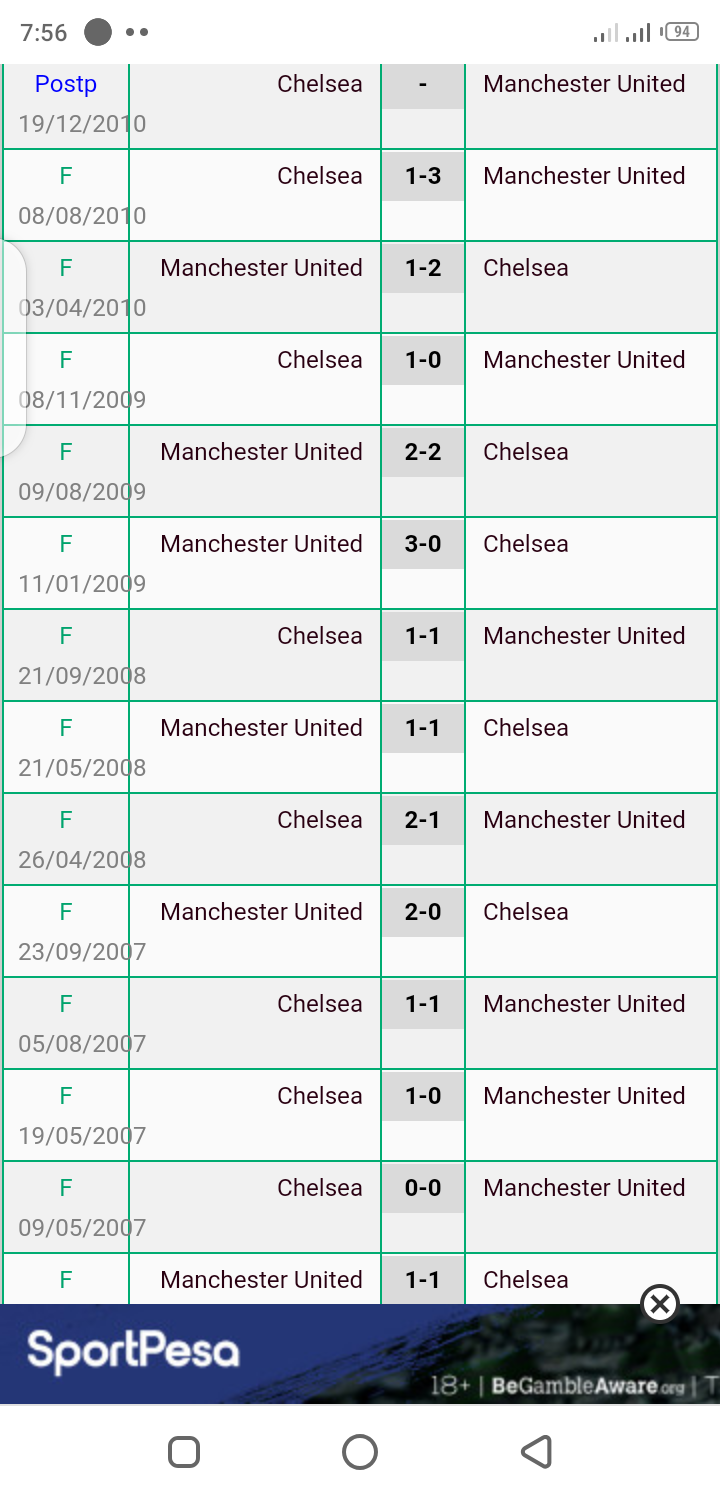Go back using the system back button
The width and height of the screenshot is (720, 1500).
coord(537,1451)
